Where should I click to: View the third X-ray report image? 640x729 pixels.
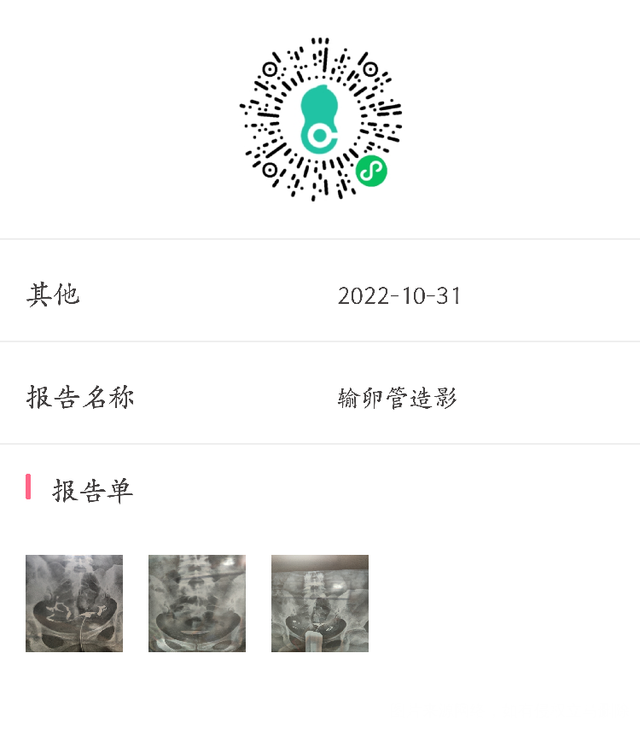(320, 603)
